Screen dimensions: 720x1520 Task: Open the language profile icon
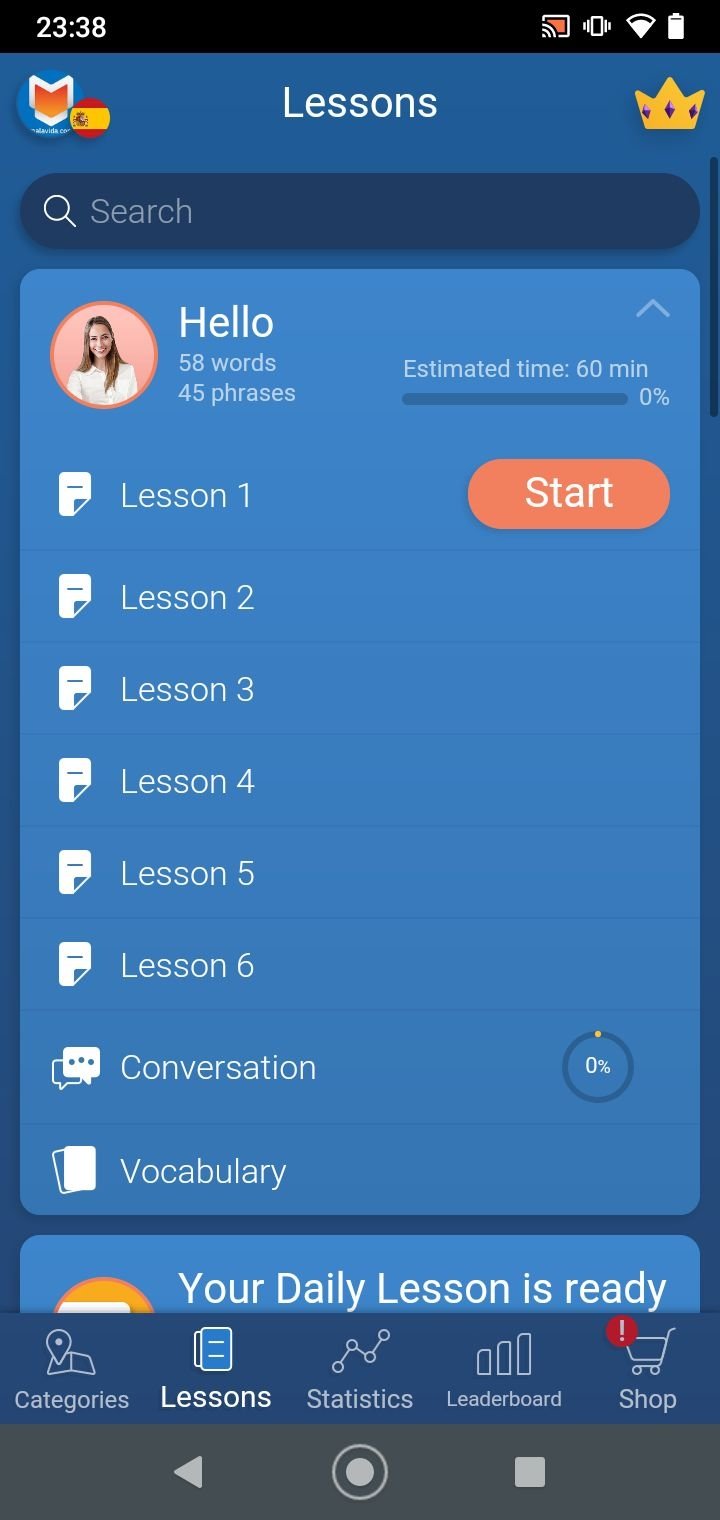pos(62,105)
